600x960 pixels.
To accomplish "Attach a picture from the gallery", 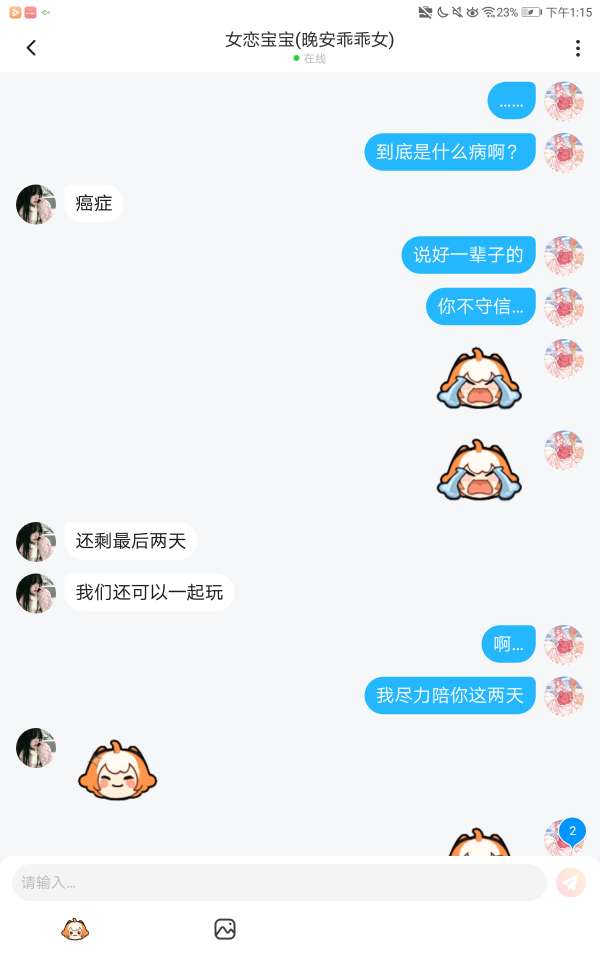I will 225,930.
